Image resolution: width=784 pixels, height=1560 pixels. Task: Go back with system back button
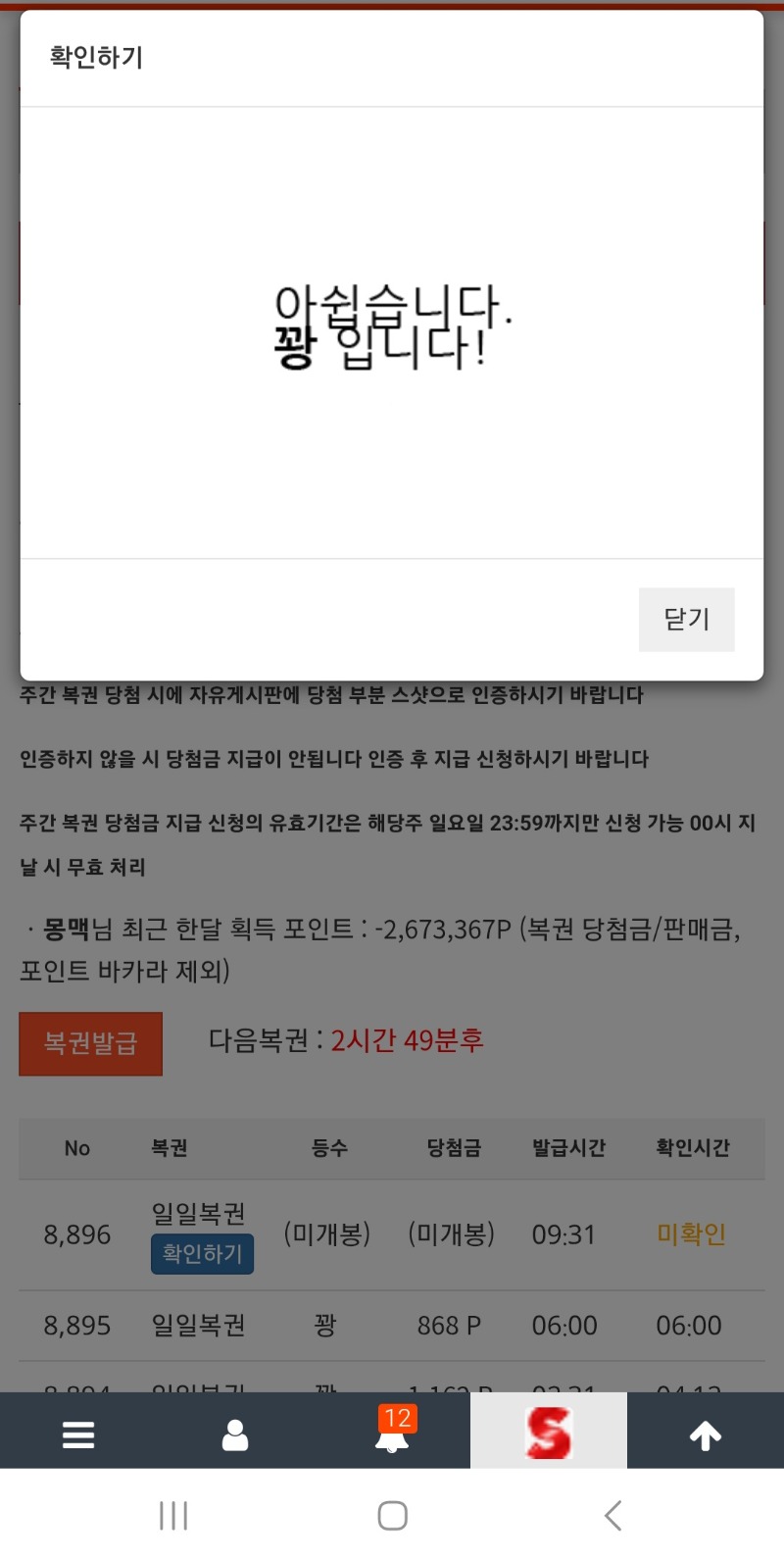612,1516
